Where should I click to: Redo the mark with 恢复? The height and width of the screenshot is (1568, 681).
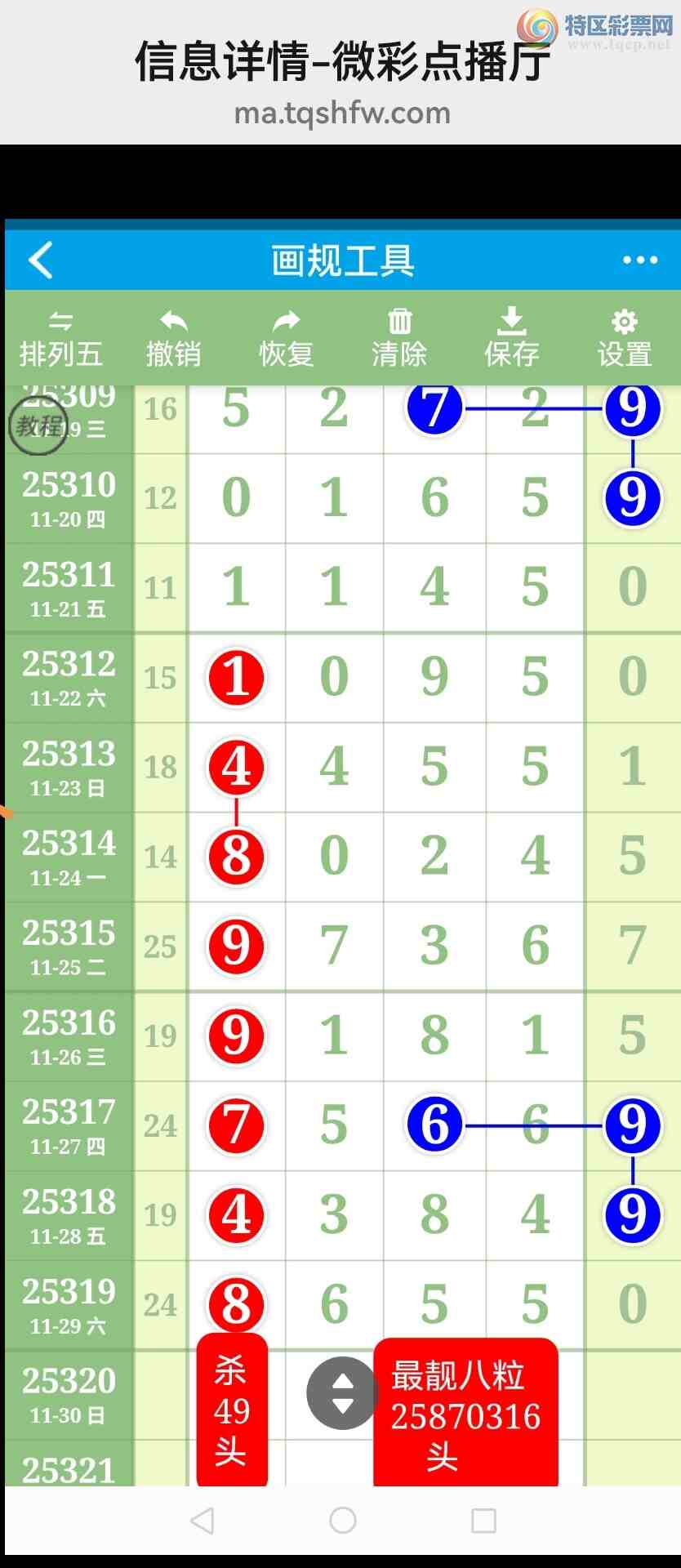[286, 340]
